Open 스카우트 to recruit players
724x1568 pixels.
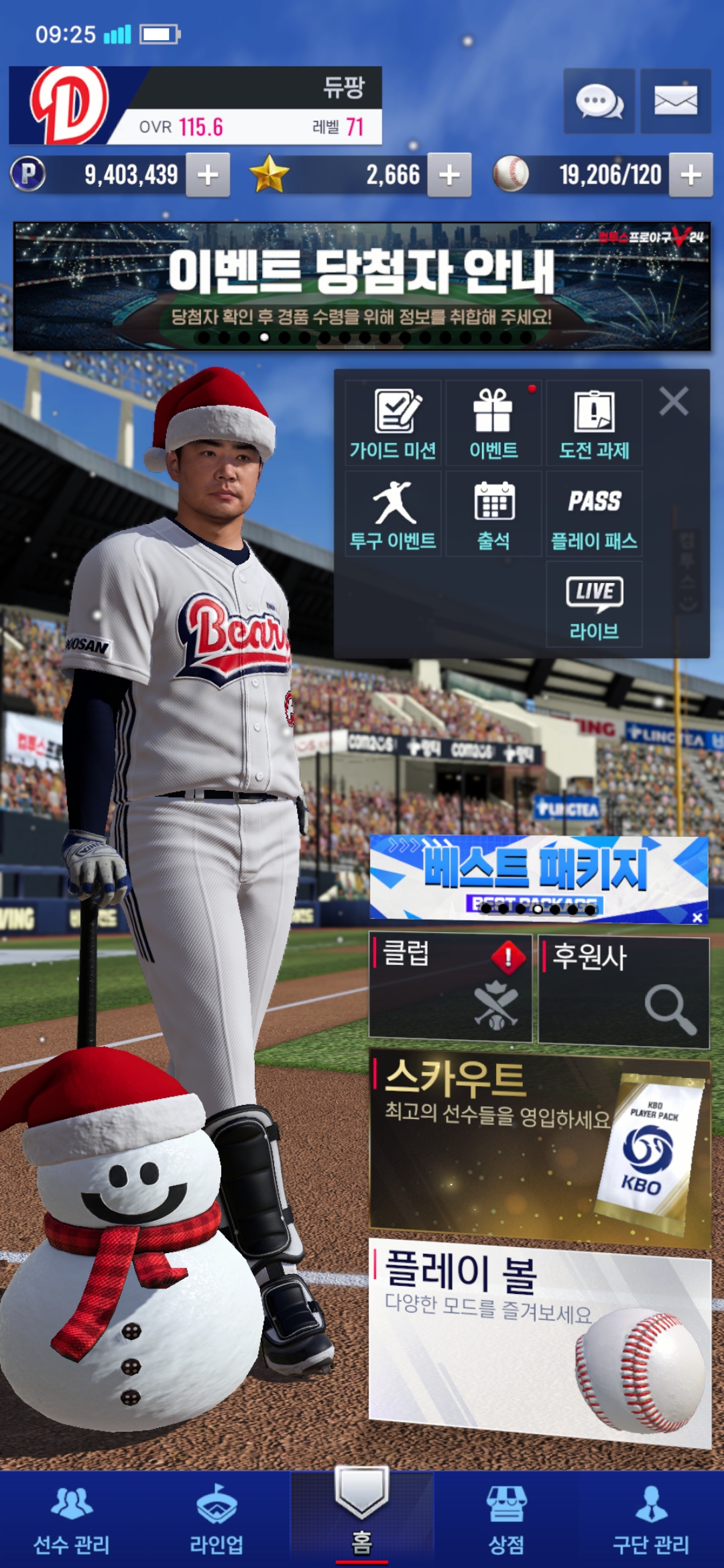(x=540, y=1148)
